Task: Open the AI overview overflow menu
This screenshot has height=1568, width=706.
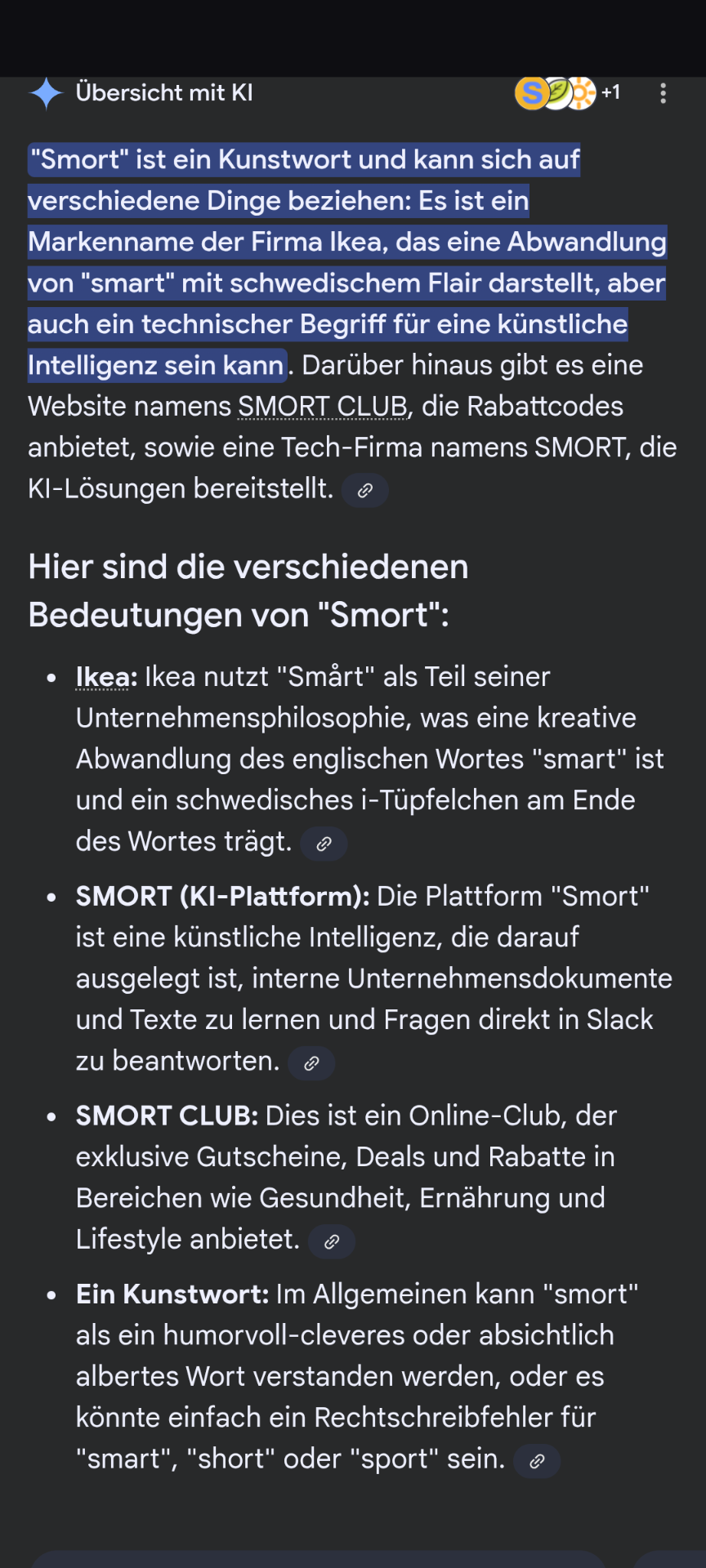Action: coord(663,93)
